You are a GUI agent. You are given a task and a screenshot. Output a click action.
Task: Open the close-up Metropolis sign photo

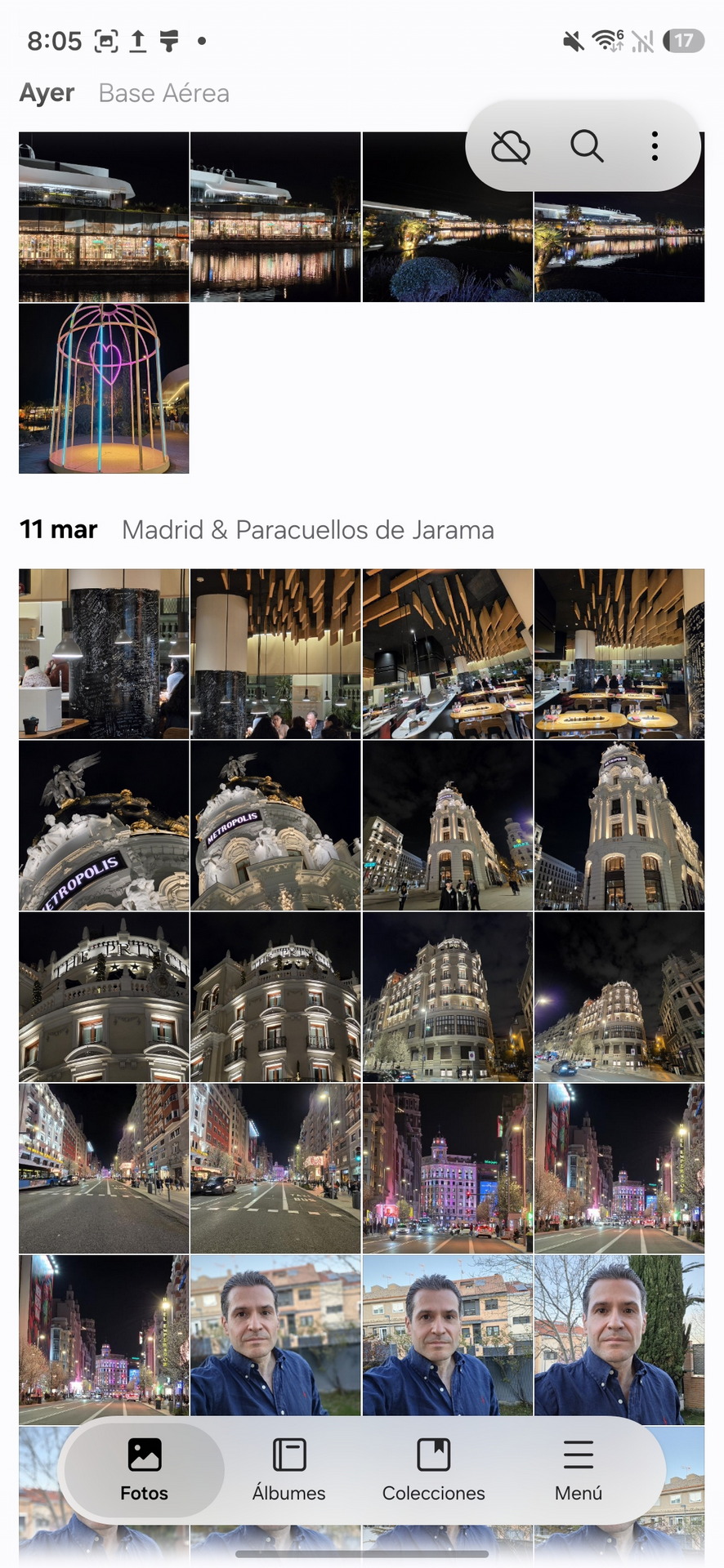(104, 826)
